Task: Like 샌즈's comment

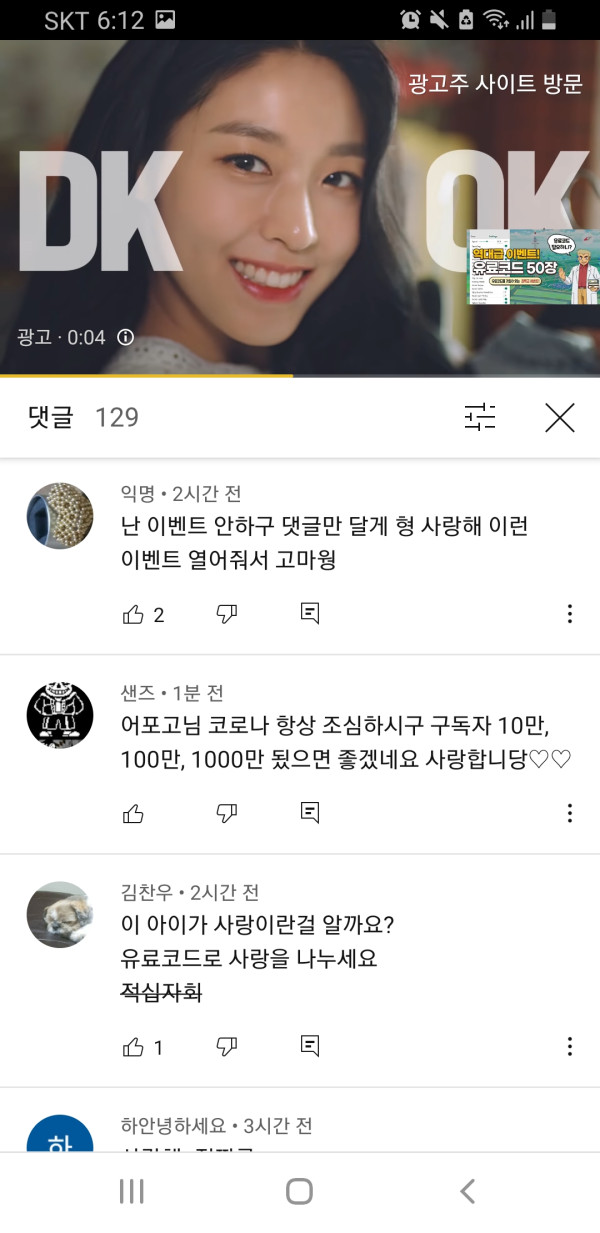Action: [133, 813]
